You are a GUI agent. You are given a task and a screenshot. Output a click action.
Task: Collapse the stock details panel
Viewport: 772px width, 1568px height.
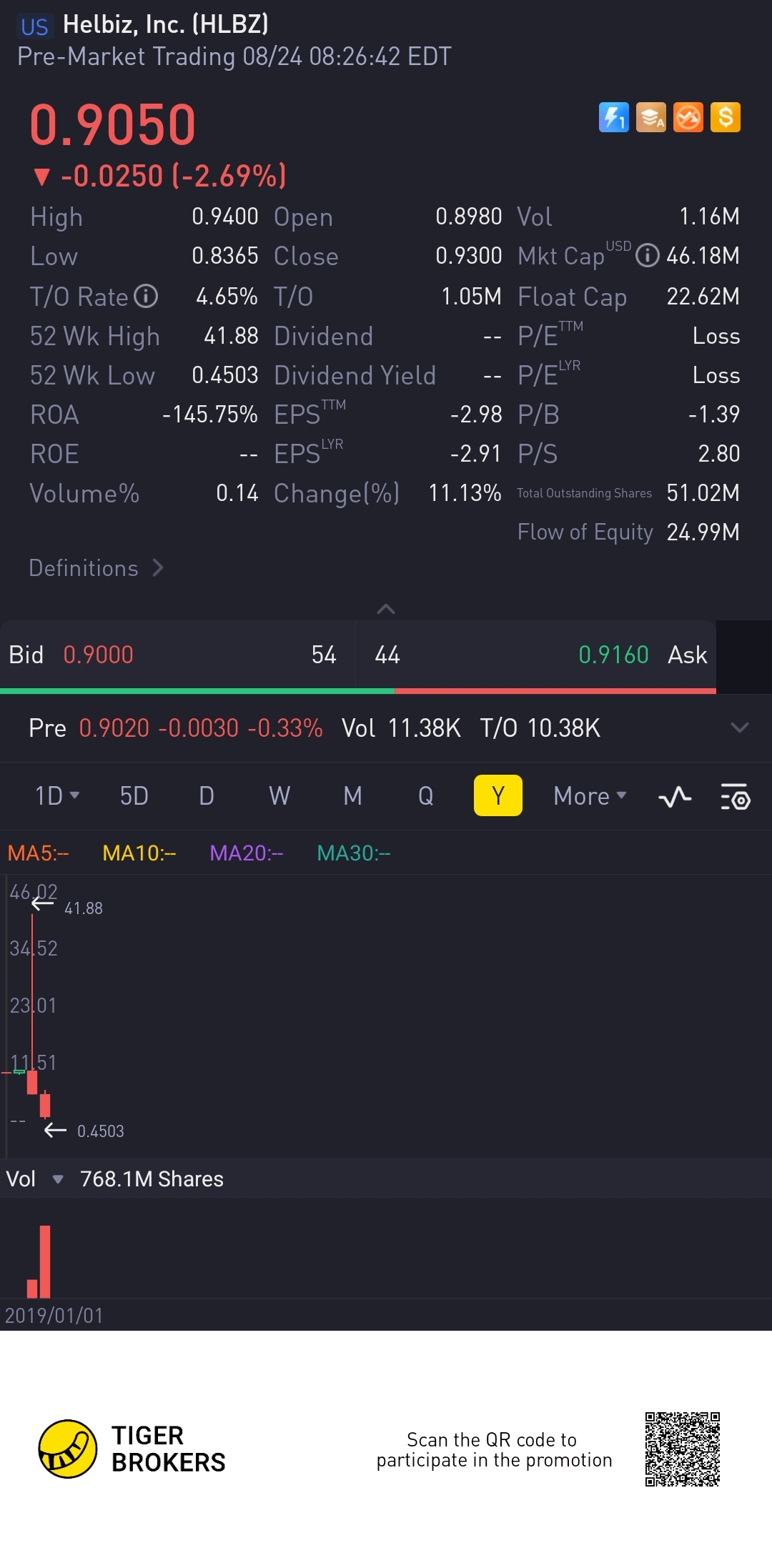click(385, 609)
